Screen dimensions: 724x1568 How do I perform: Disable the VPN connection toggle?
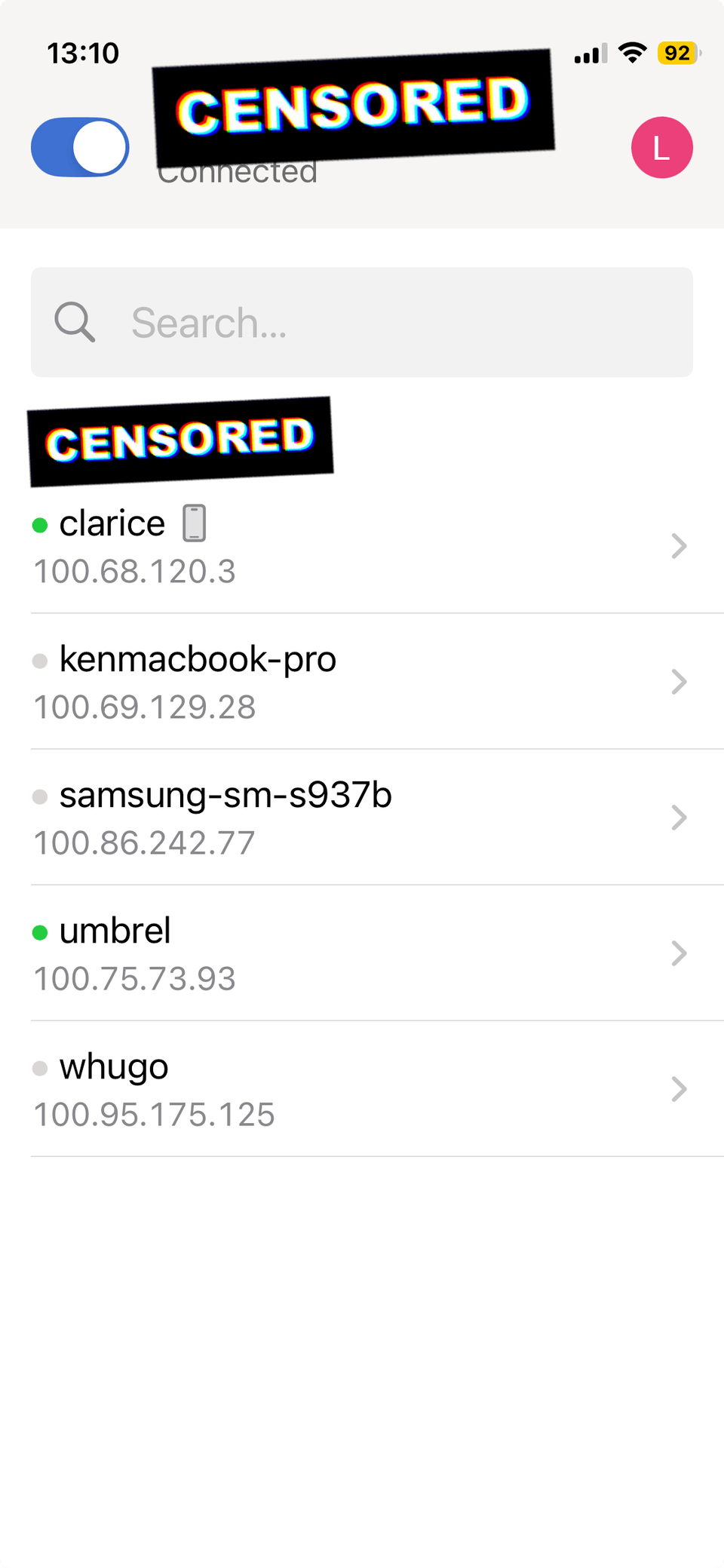point(80,148)
